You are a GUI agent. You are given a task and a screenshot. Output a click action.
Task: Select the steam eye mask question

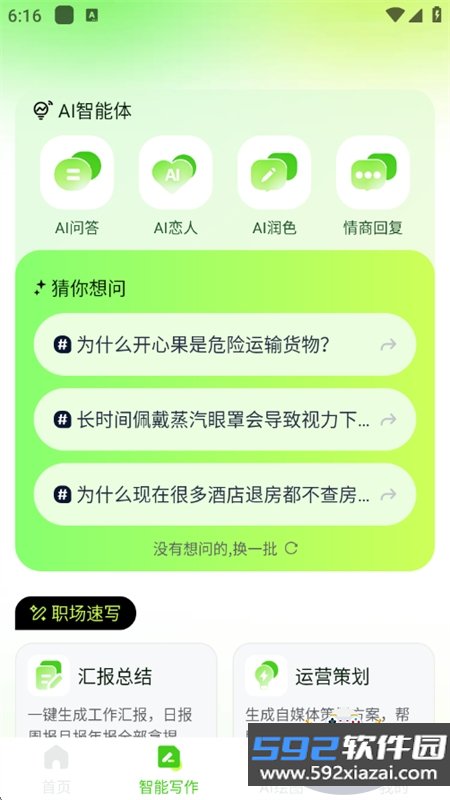click(x=225, y=419)
